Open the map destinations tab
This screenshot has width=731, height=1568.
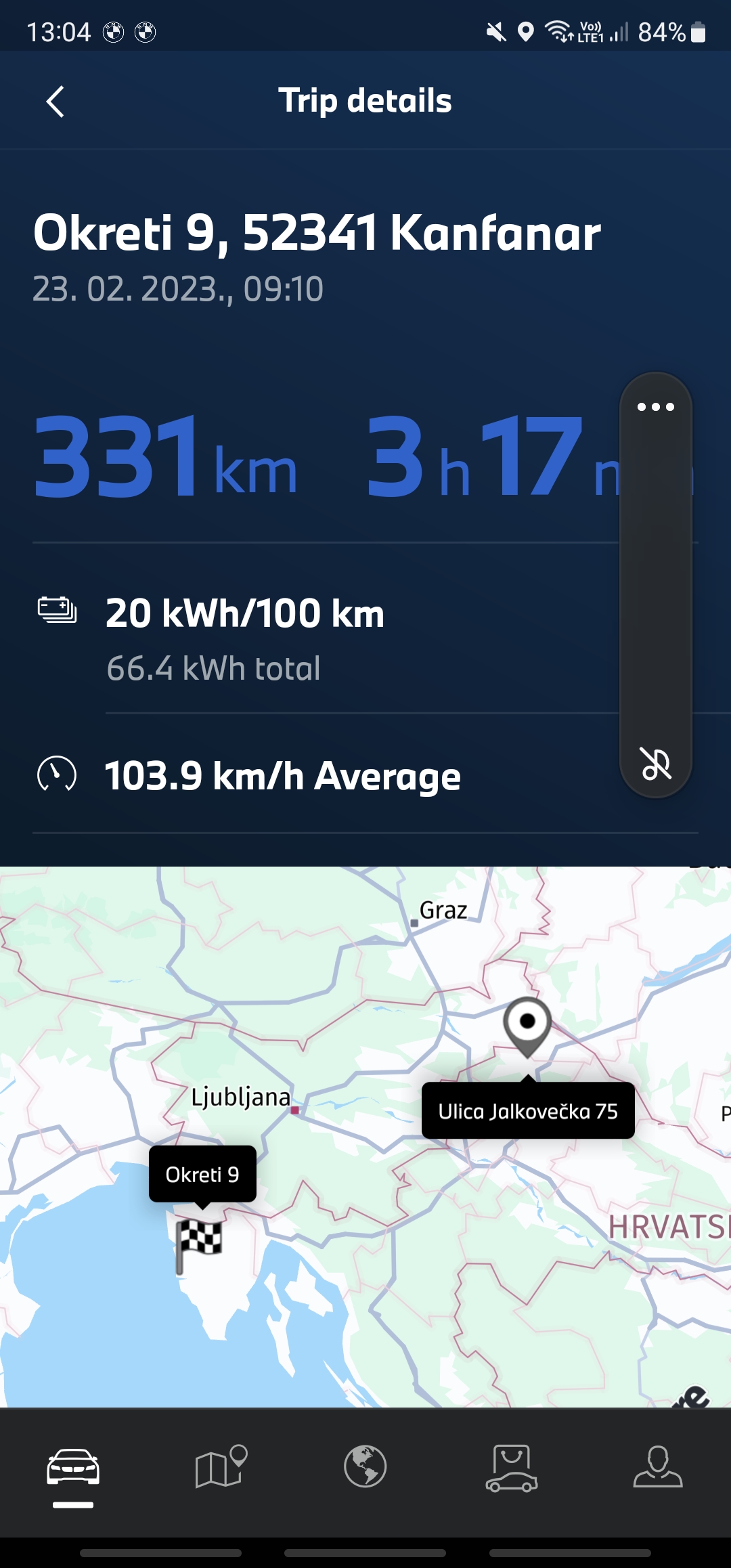click(x=219, y=1468)
